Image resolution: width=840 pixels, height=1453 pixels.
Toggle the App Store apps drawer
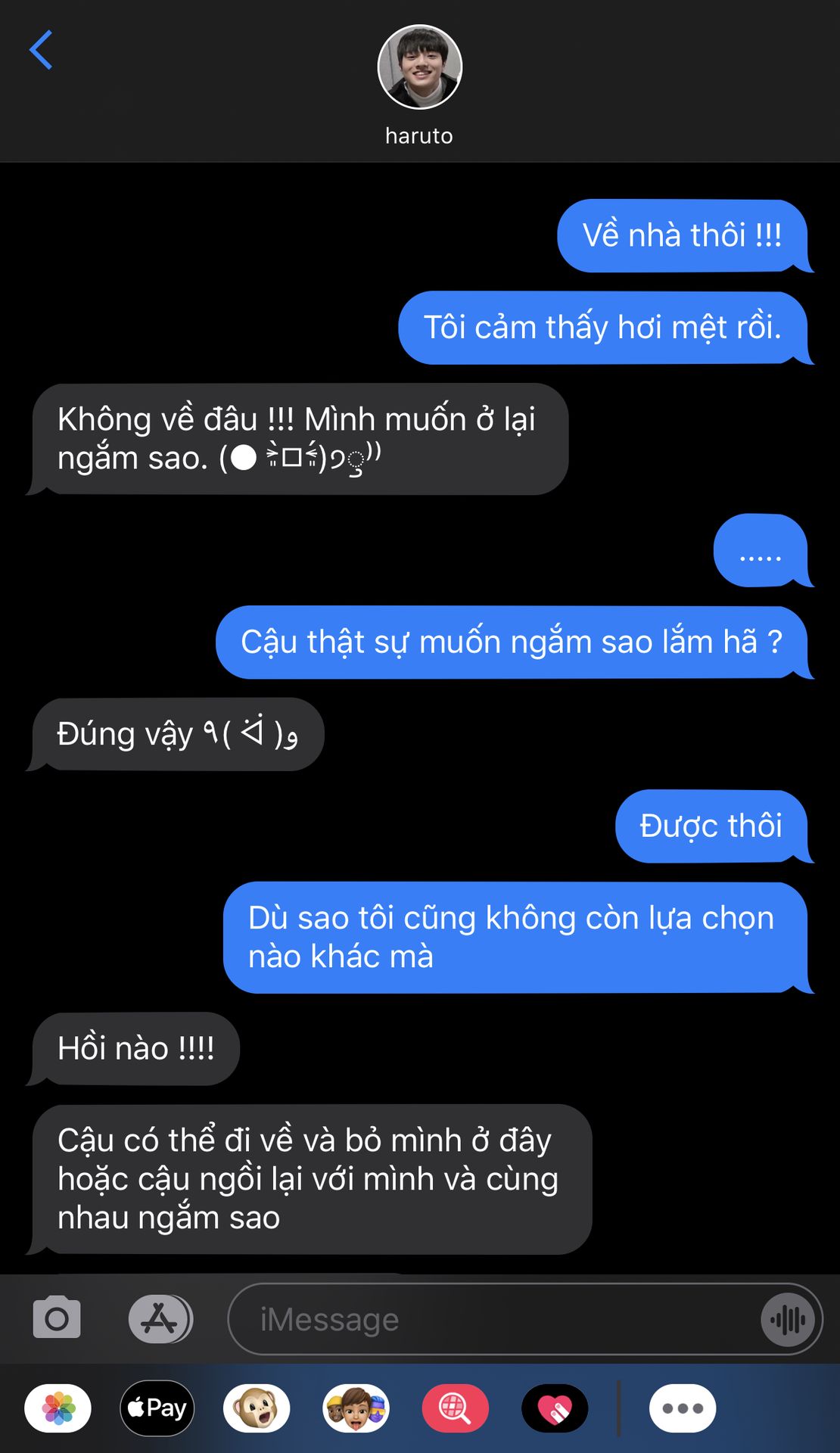(160, 1319)
